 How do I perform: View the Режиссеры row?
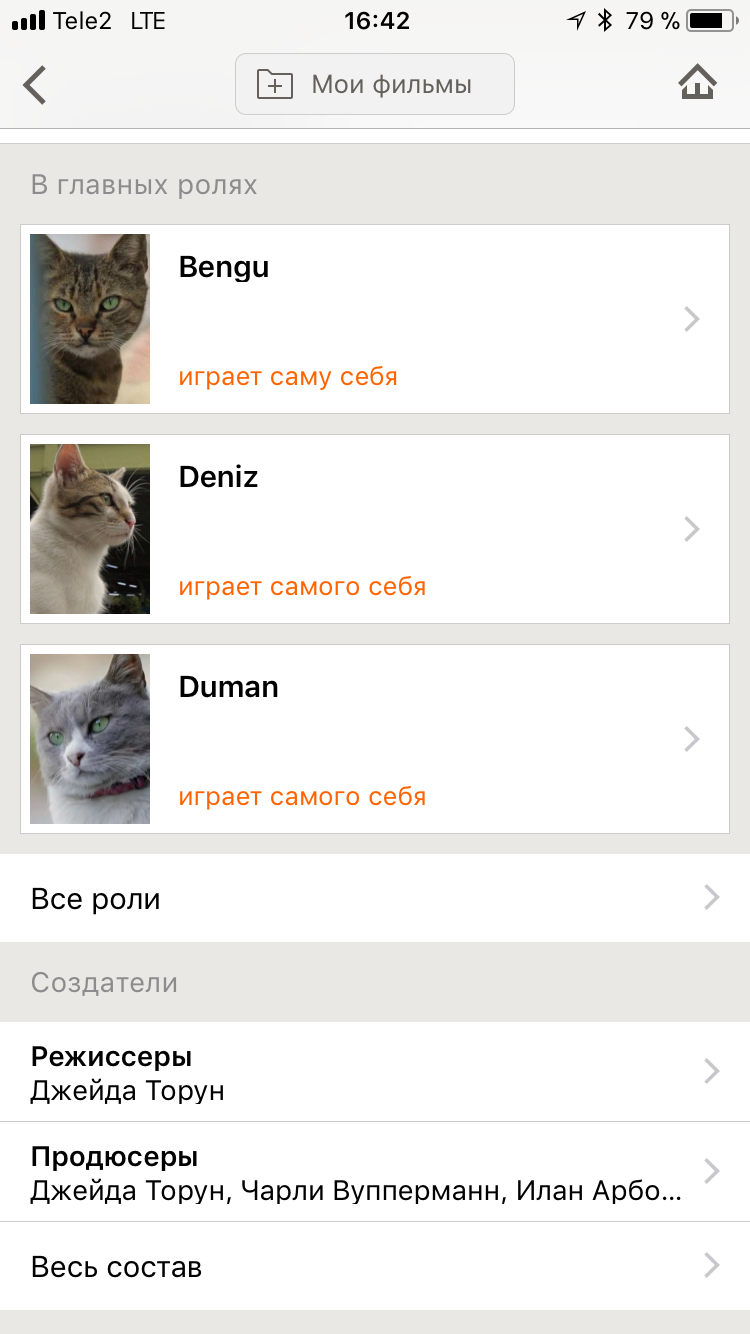coord(374,1072)
